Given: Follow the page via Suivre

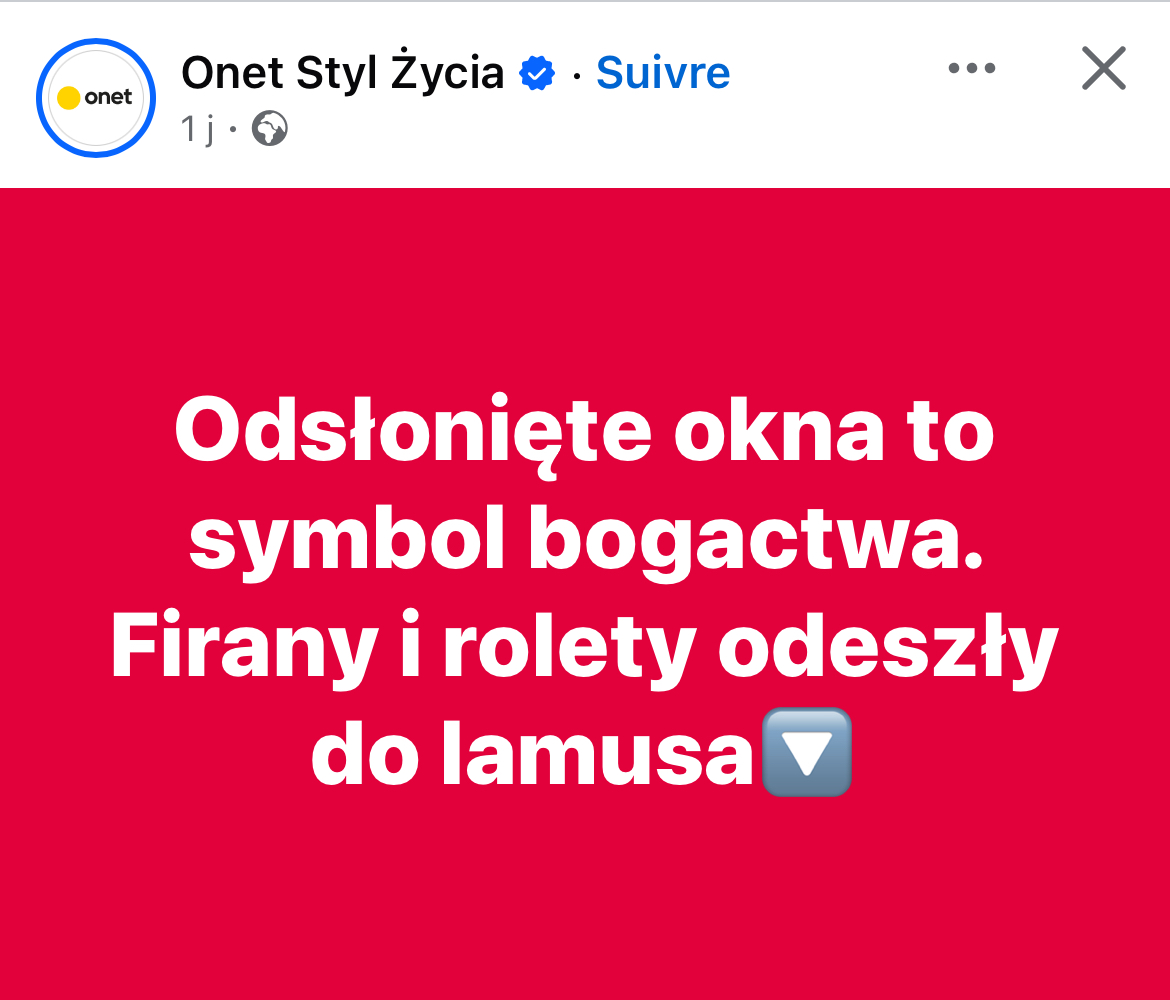Looking at the screenshot, I should coord(663,72).
